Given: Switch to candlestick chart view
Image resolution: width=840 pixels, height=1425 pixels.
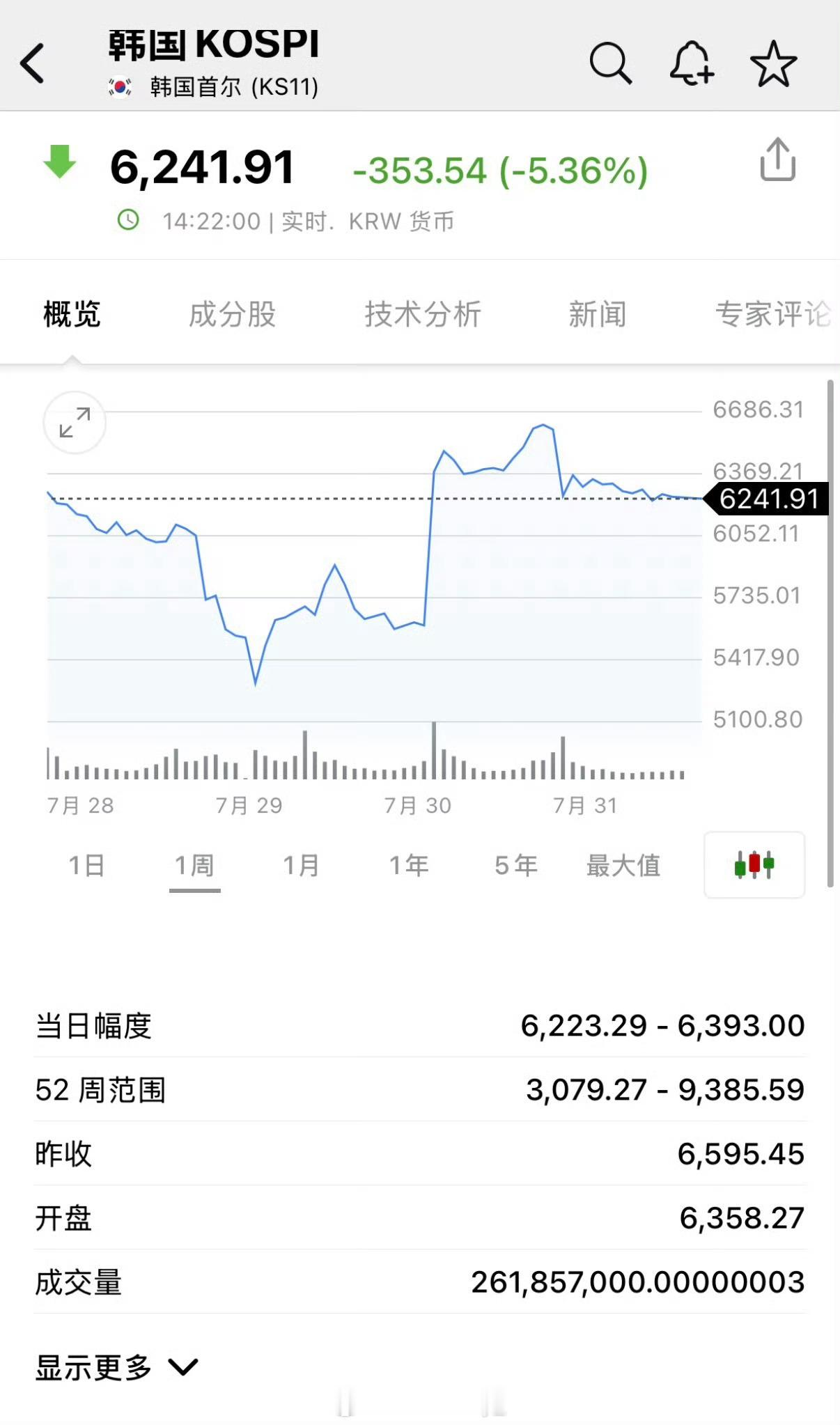Looking at the screenshot, I should (754, 865).
